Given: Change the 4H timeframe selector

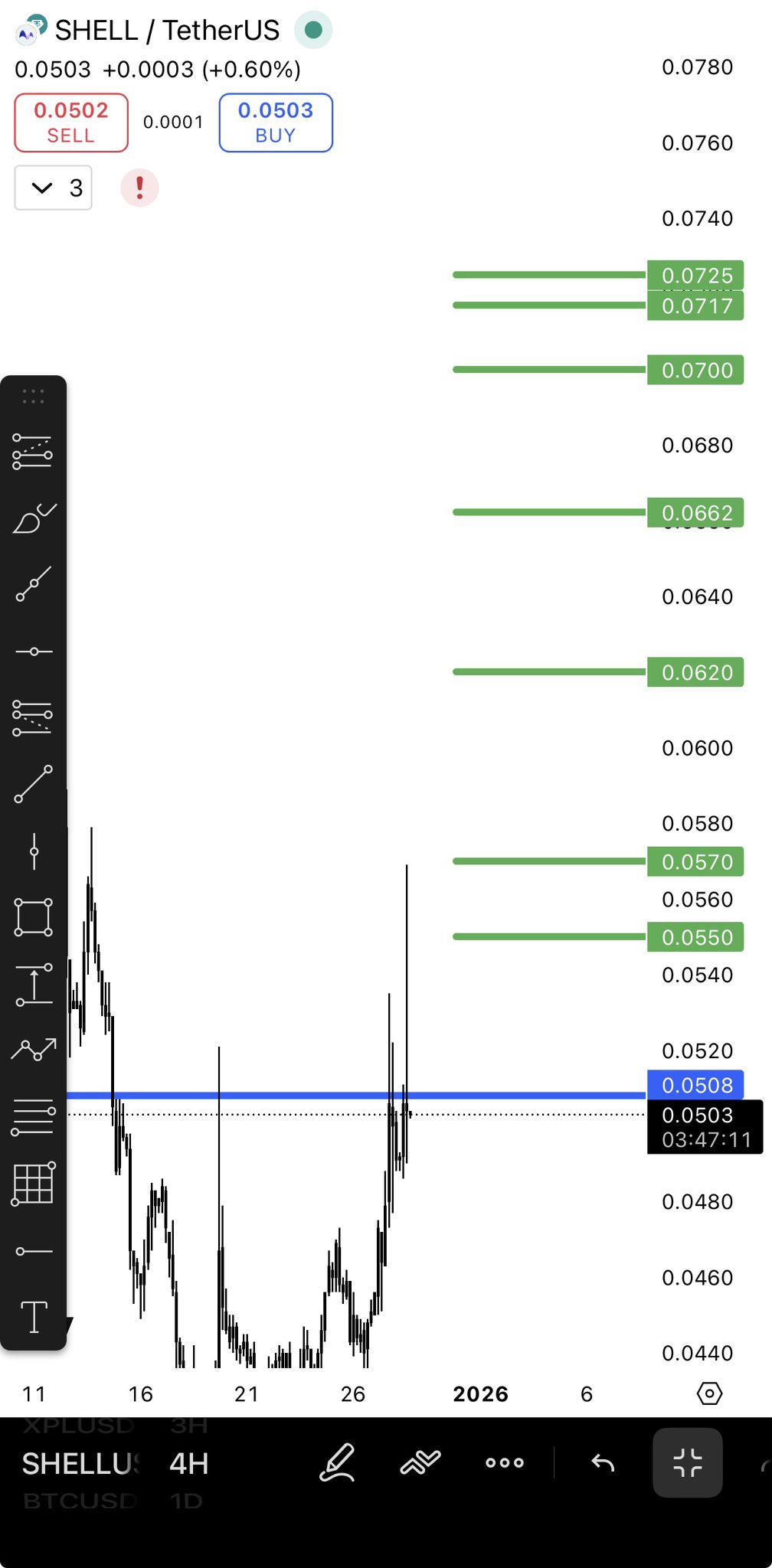Looking at the screenshot, I should (x=188, y=1463).
